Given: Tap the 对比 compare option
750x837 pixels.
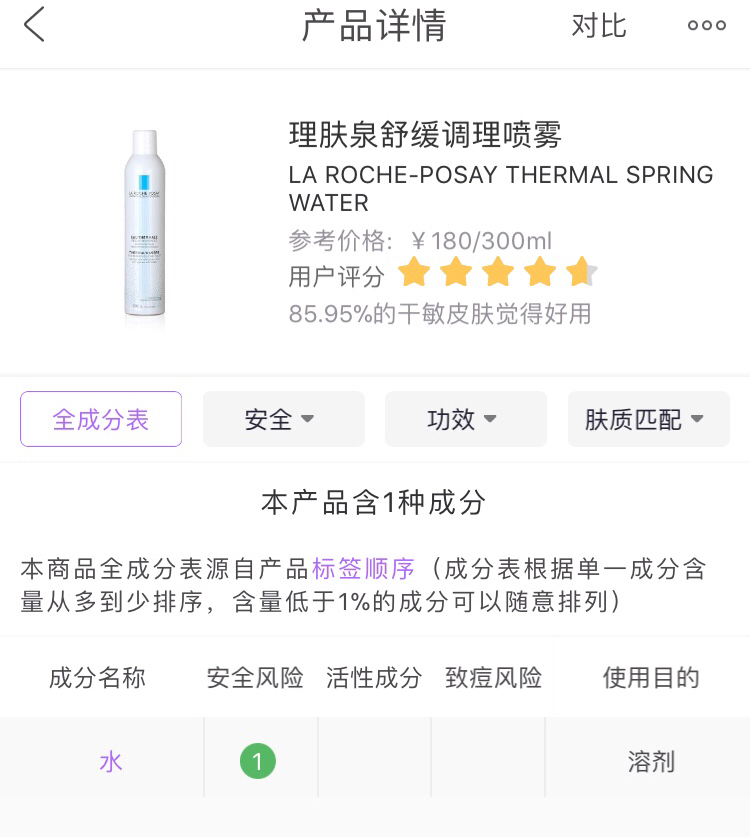Looking at the screenshot, I should tap(600, 27).
